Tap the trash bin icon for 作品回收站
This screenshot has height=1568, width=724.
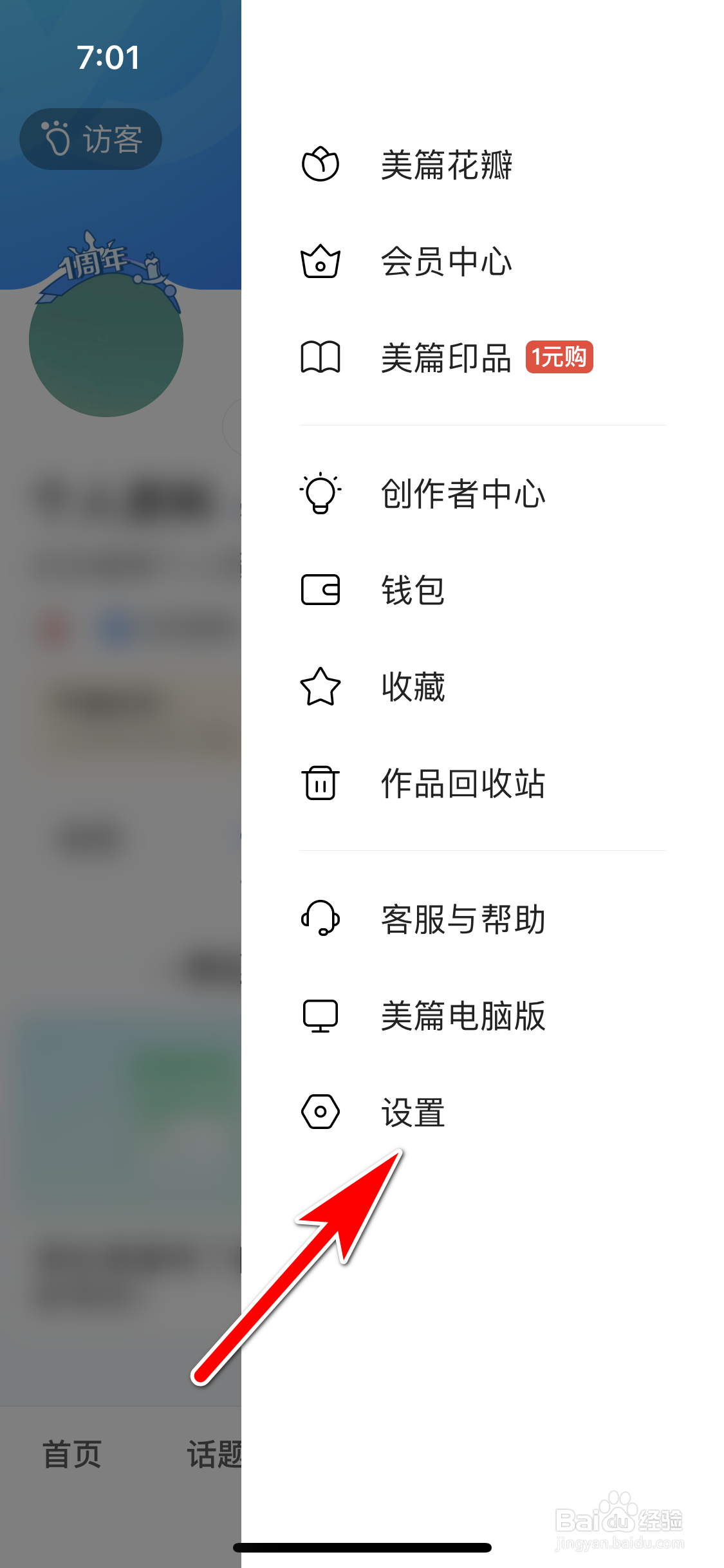(322, 784)
